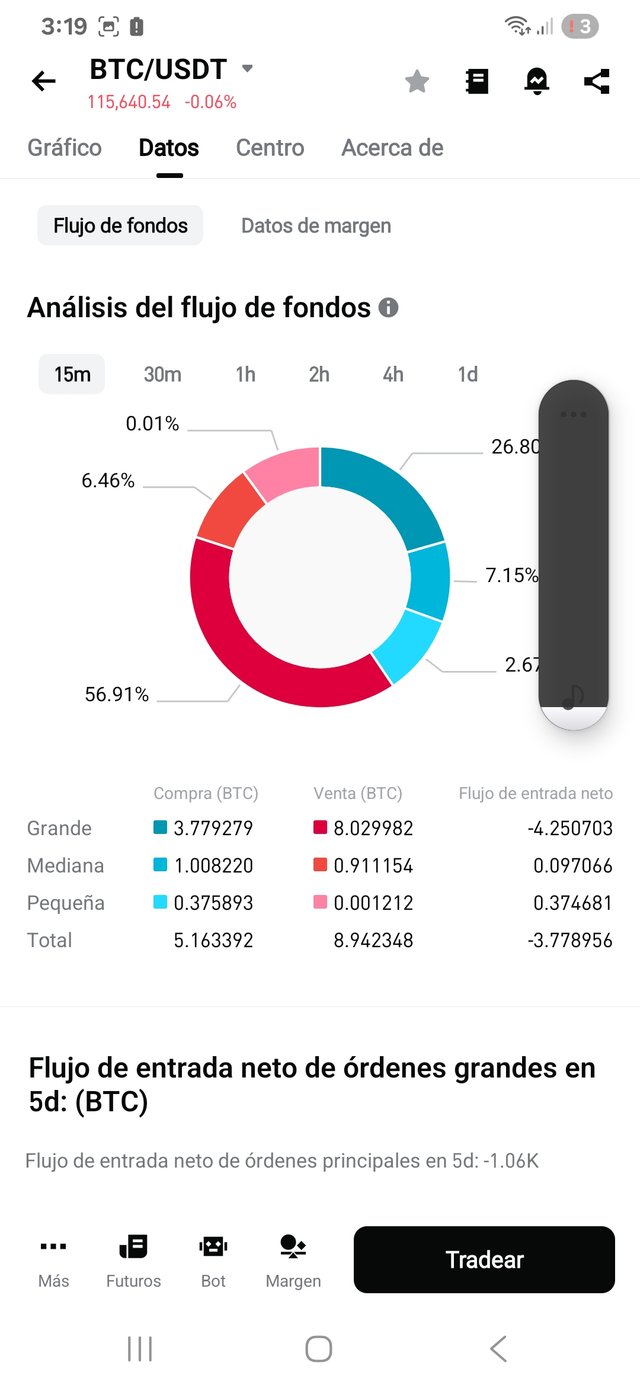This screenshot has height=1387, width=640.
Task: Choose the 4h time interval
Action: 393,375
